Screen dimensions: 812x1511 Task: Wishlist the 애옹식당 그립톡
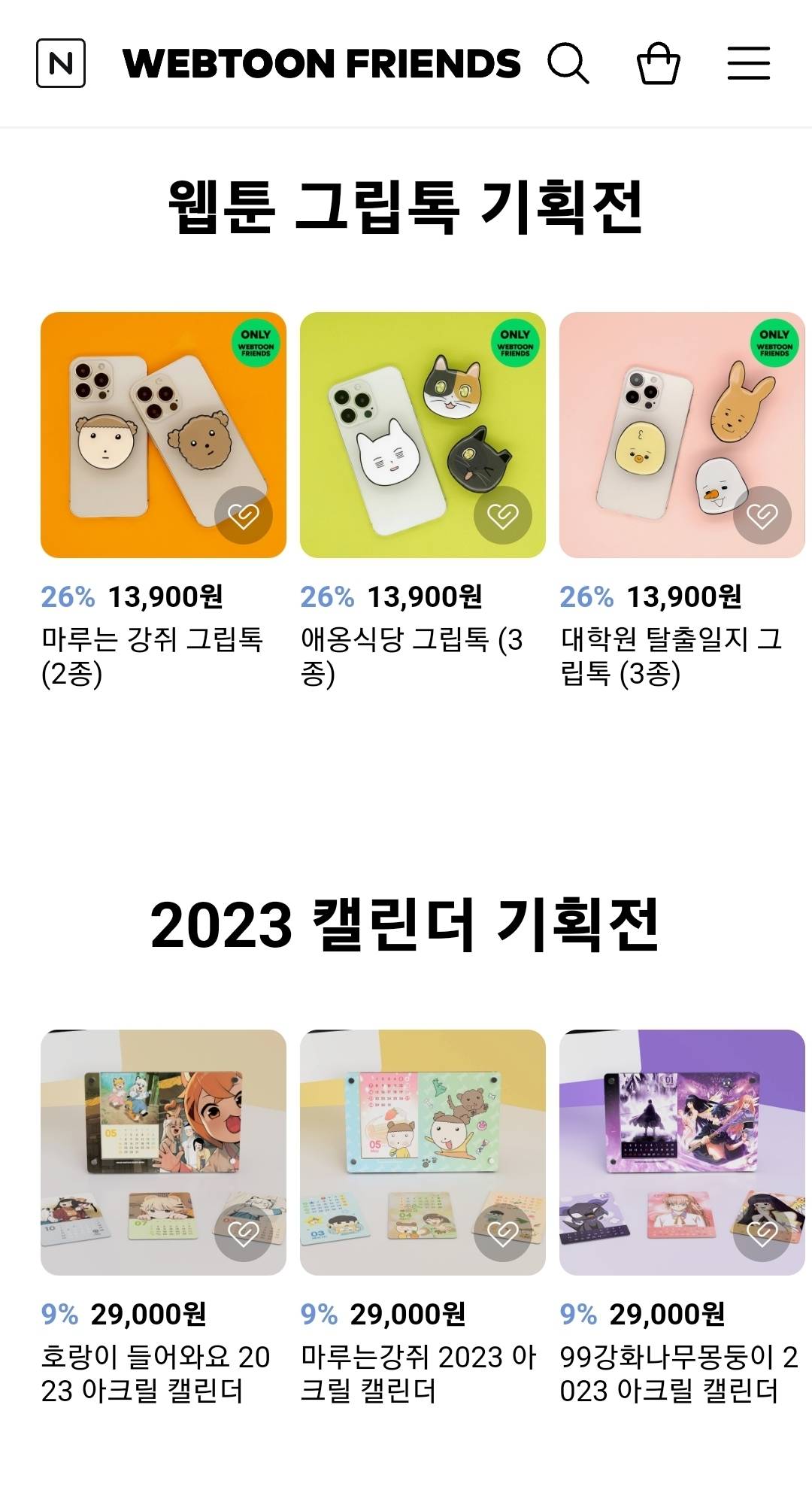[x=503, y=515]
